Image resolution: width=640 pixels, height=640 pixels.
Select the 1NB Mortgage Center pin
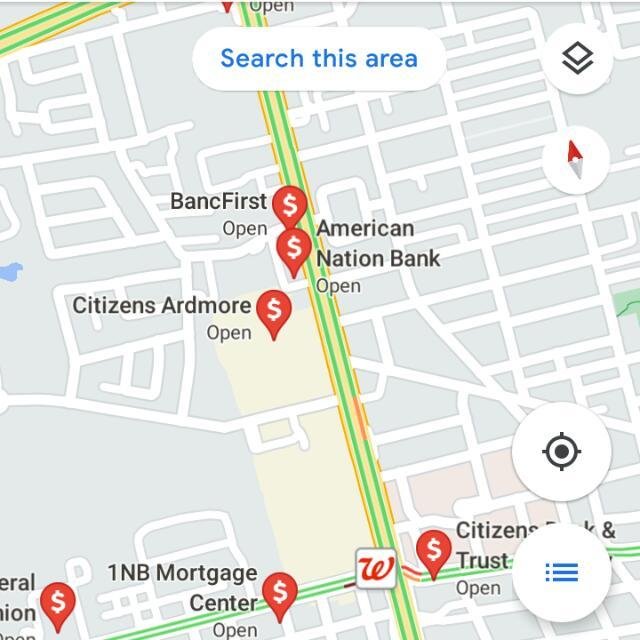click(279, 594)
